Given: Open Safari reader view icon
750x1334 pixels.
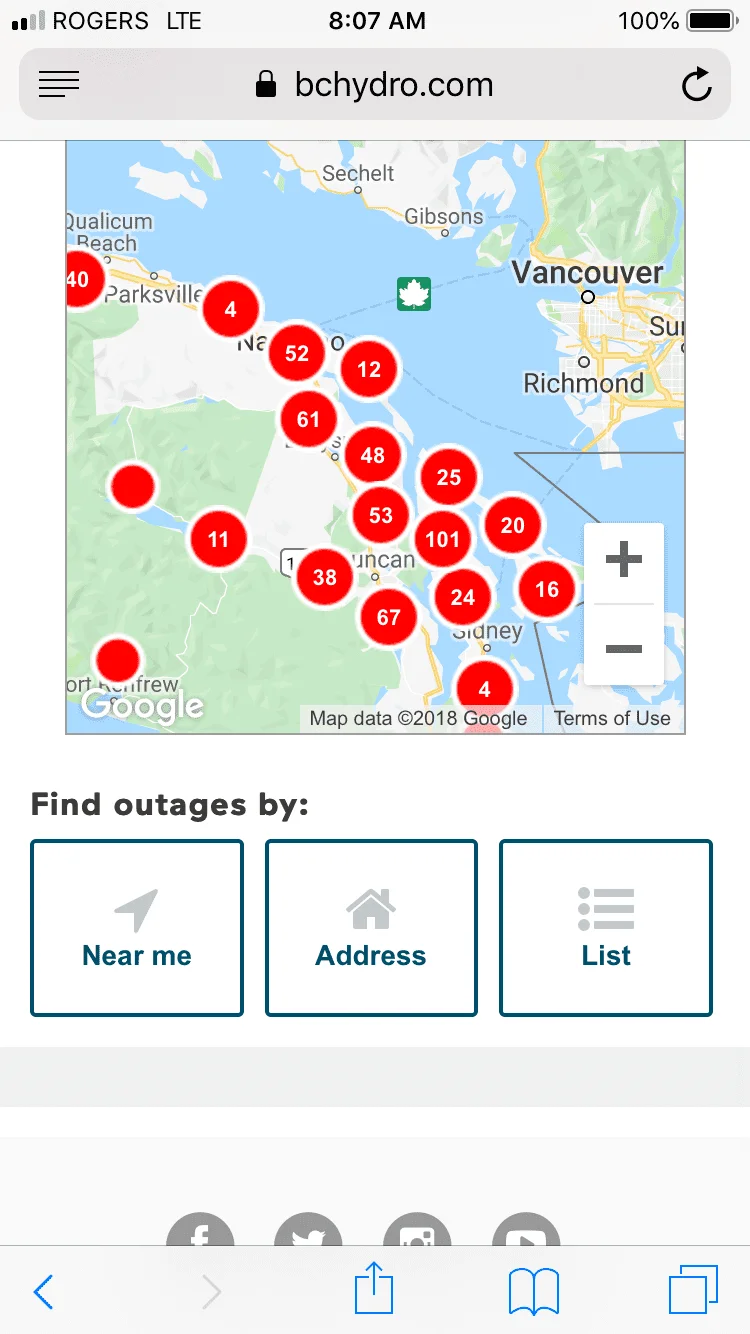Looking at the screenshot, I should [59, 85].
